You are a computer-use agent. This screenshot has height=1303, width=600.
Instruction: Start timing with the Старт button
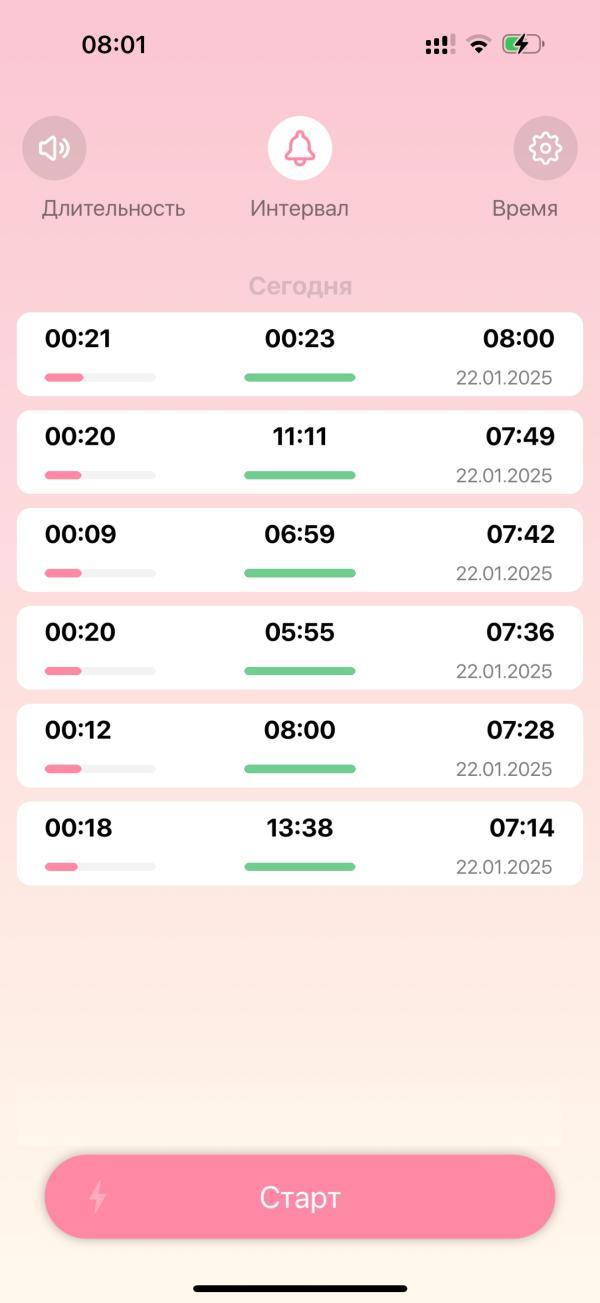[300, 1197]
